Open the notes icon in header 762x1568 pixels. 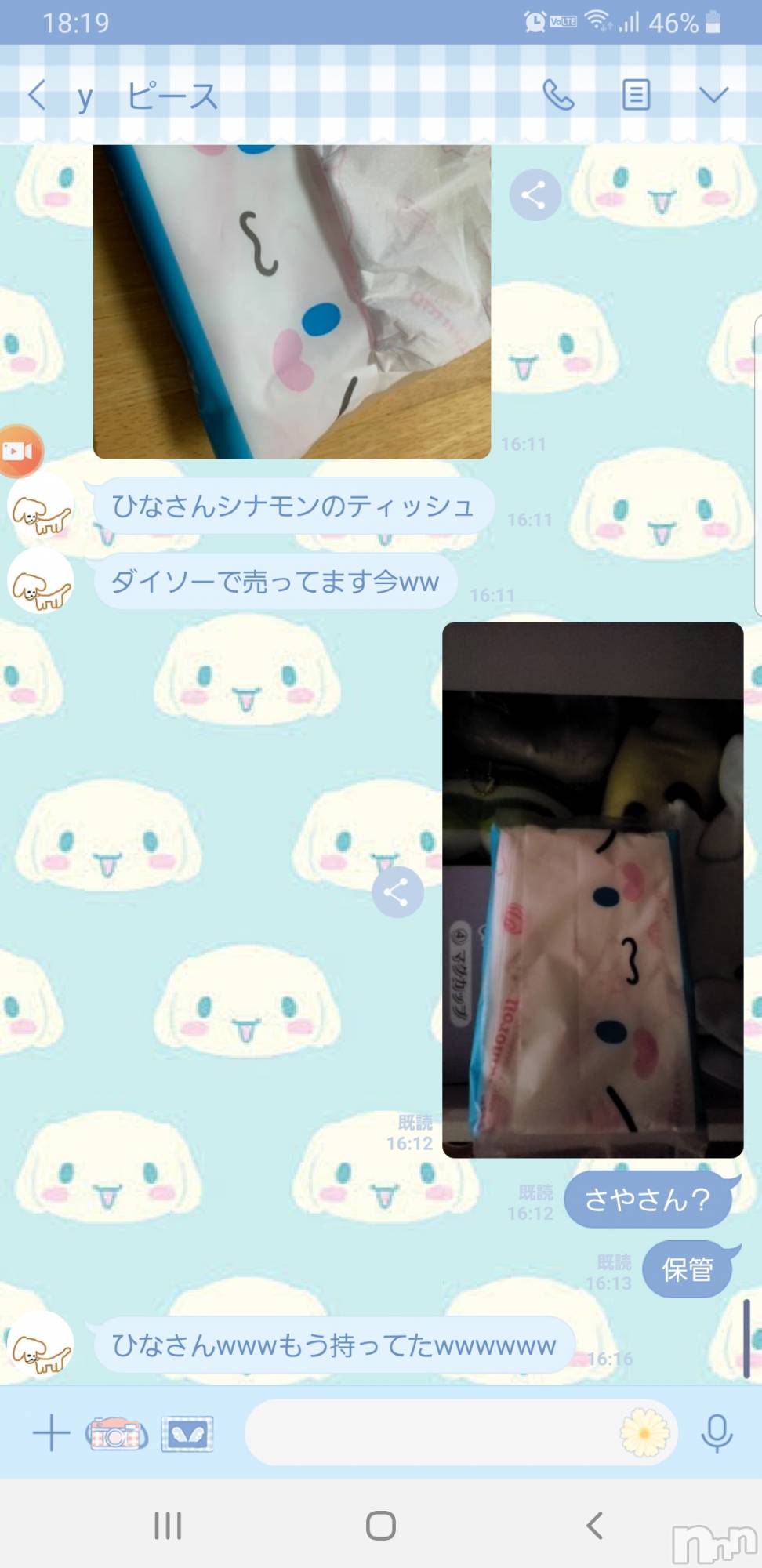pos(635,96)
